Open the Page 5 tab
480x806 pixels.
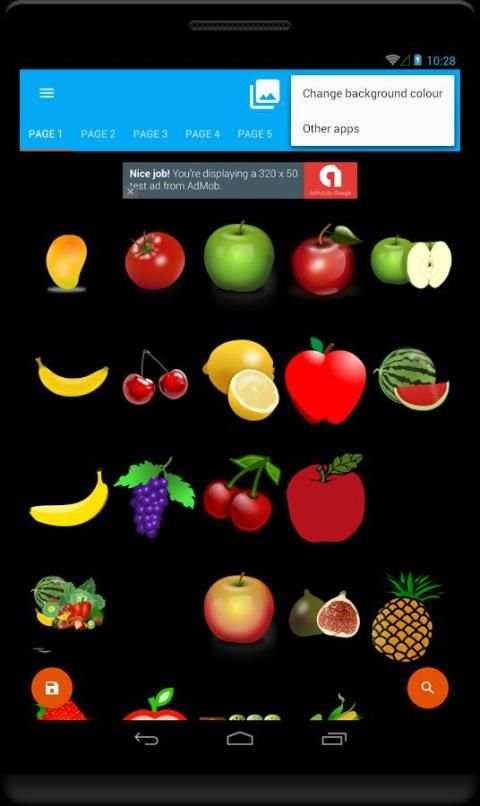click(255, 134)
